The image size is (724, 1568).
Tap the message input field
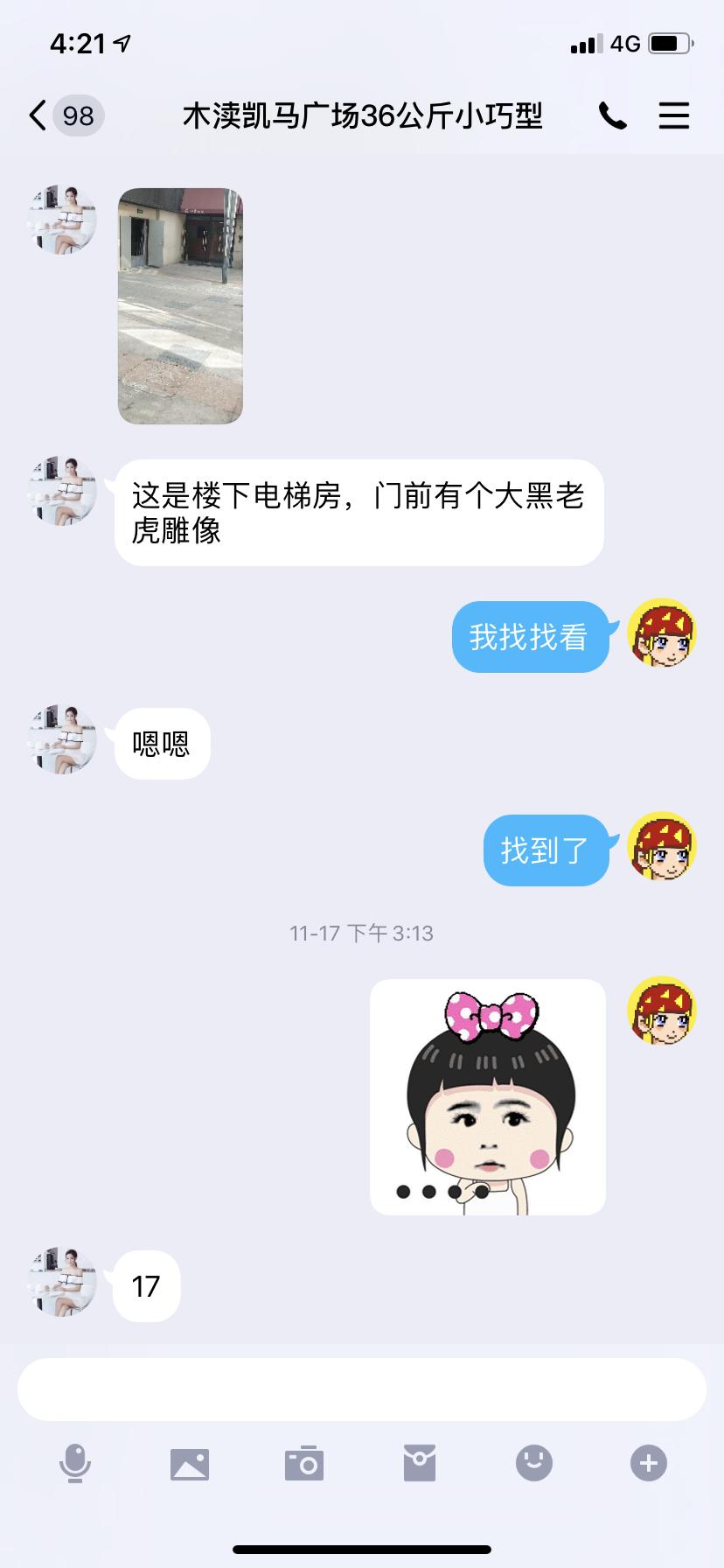[362, 1389]
